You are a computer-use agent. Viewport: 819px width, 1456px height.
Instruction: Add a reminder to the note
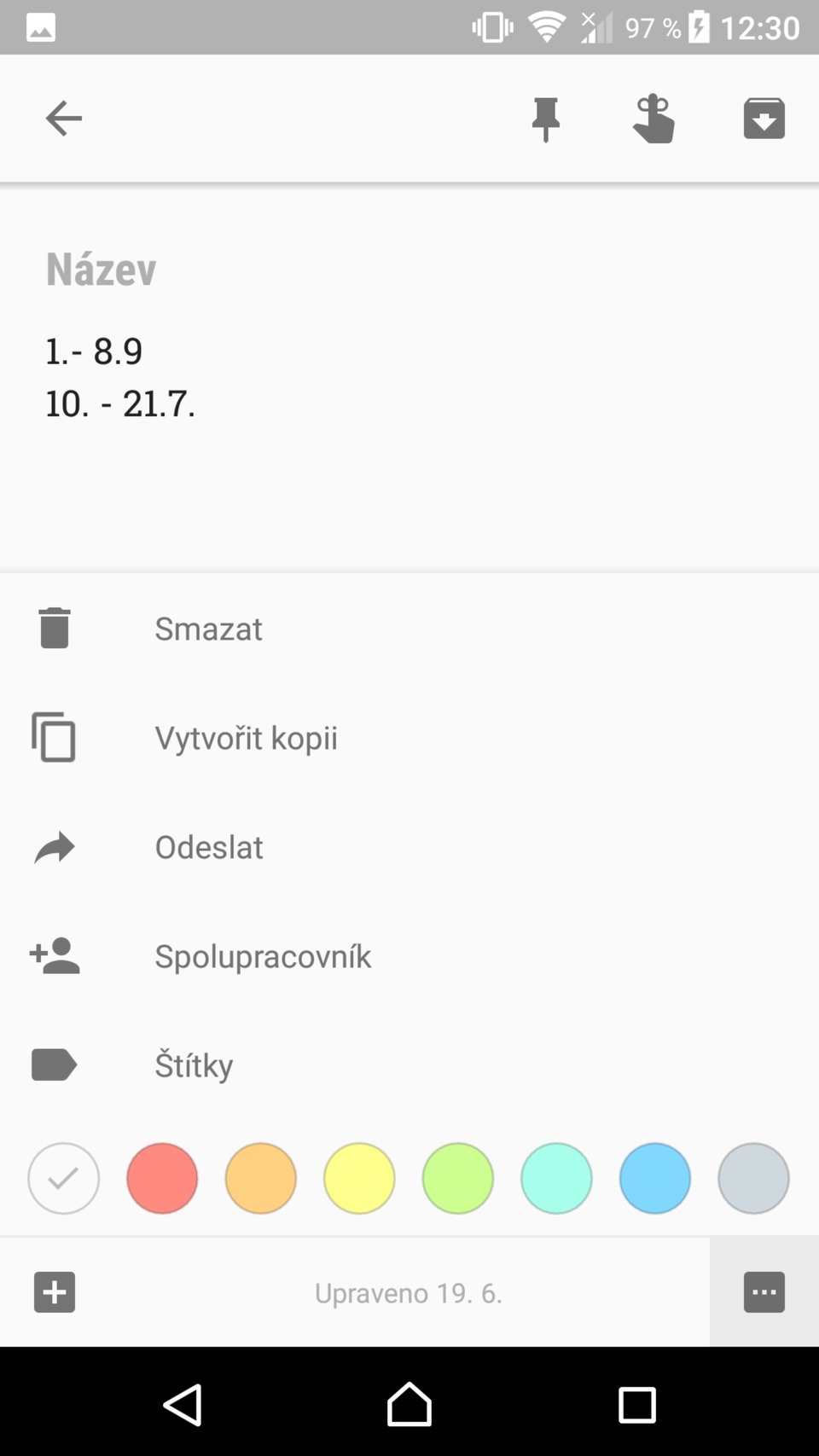(x=654, y=118)
